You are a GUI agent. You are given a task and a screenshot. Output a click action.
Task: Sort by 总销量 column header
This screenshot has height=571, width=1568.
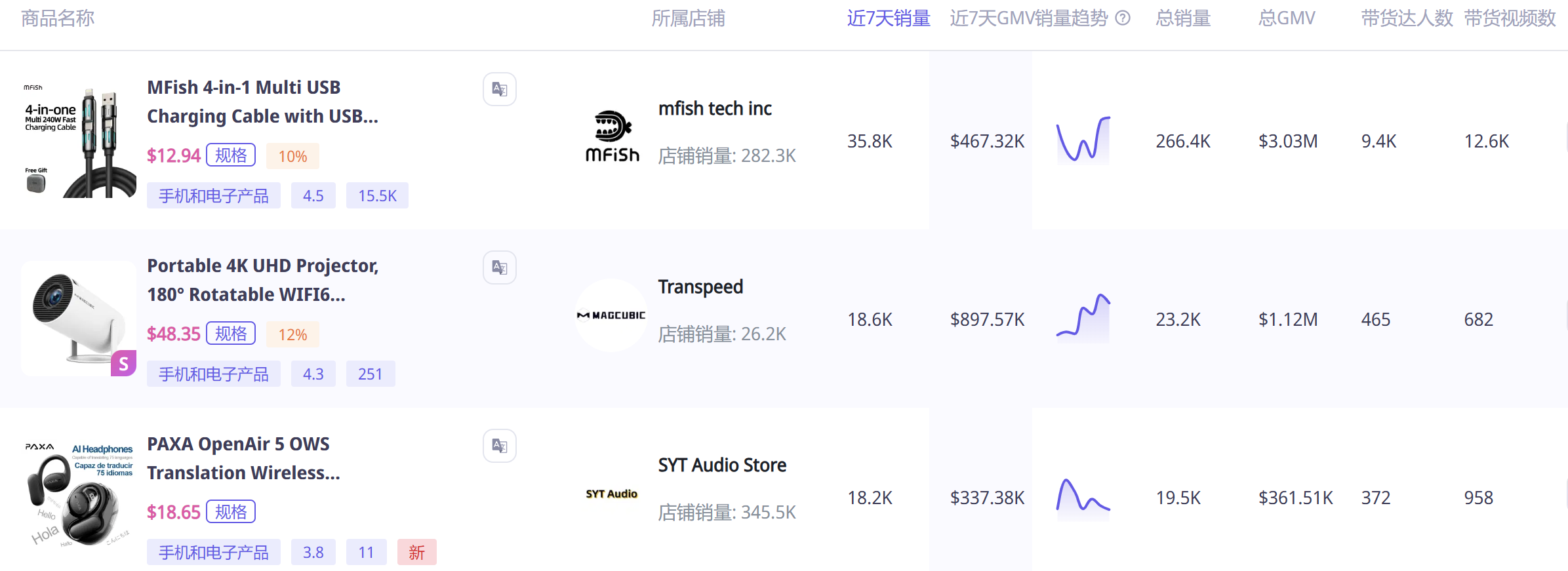[x=1182, y=18]
